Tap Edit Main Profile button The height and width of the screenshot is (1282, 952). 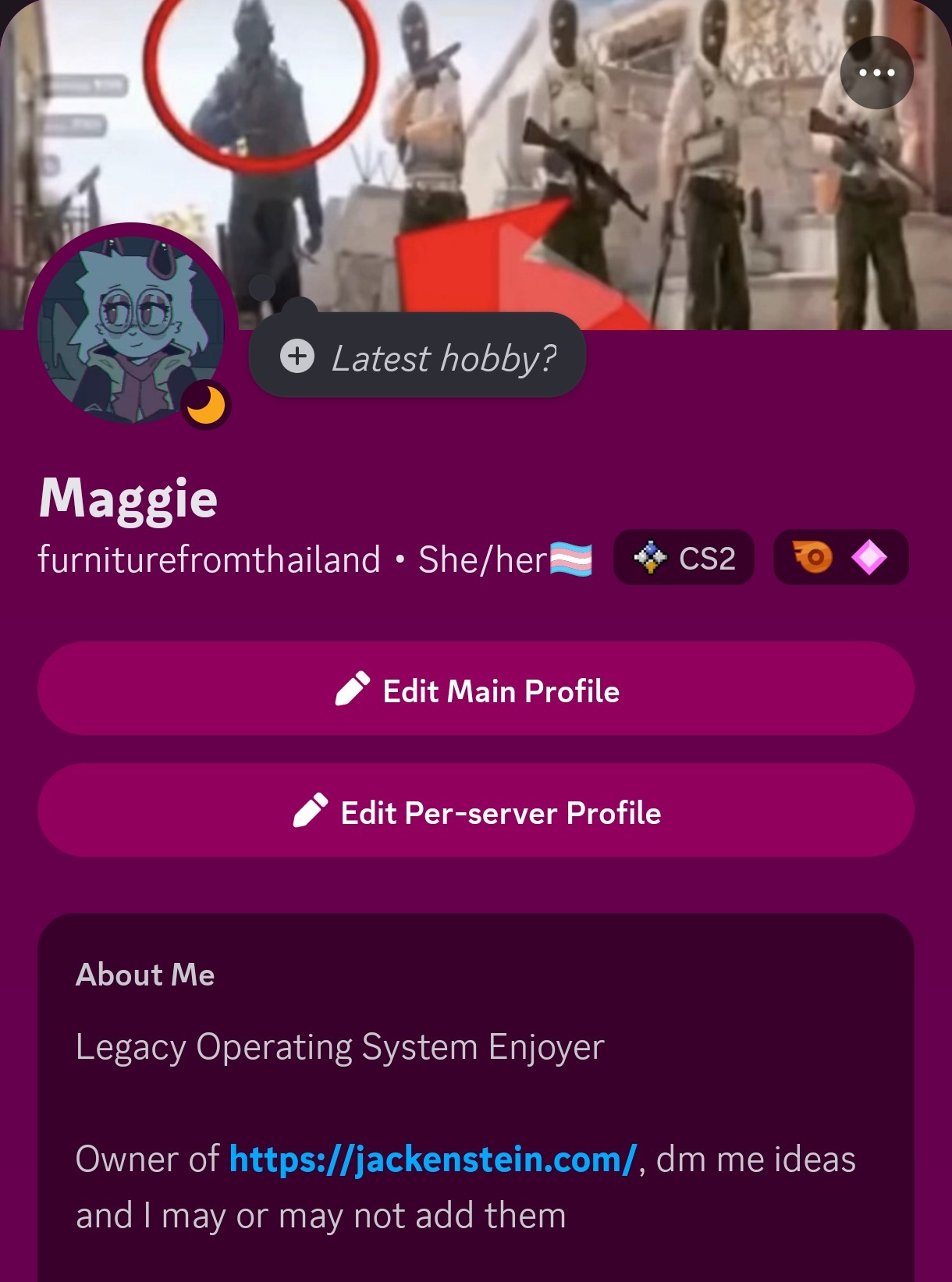point(476,690)
